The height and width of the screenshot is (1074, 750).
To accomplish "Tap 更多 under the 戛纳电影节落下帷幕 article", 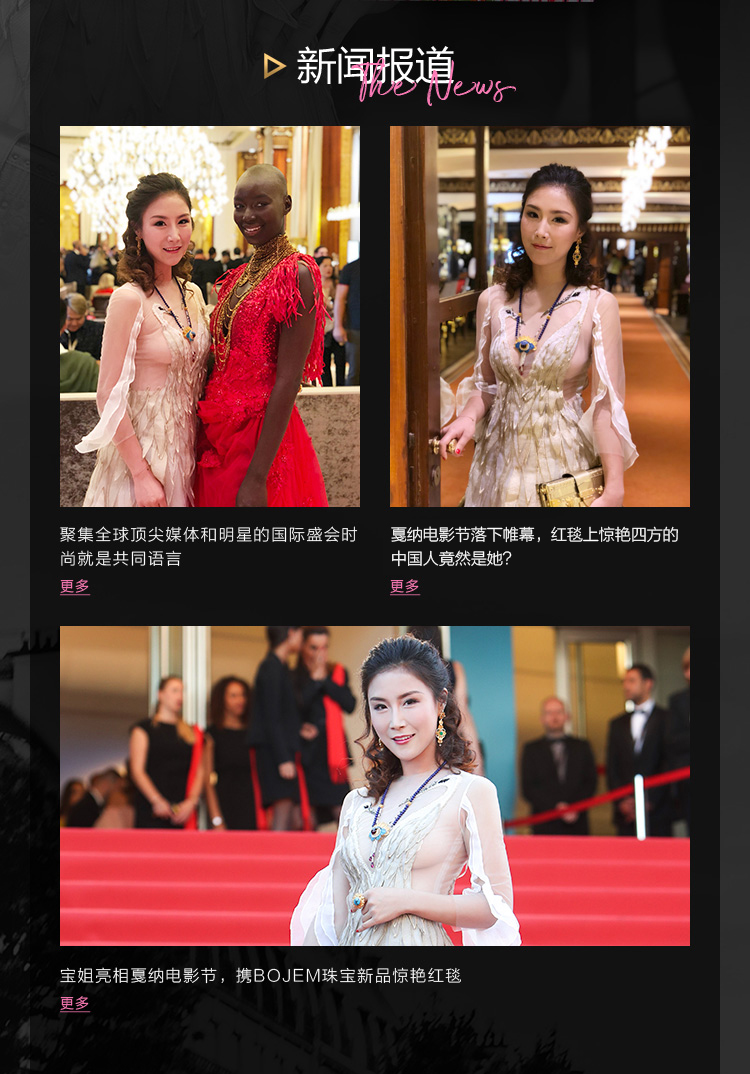I will point(405,586).
